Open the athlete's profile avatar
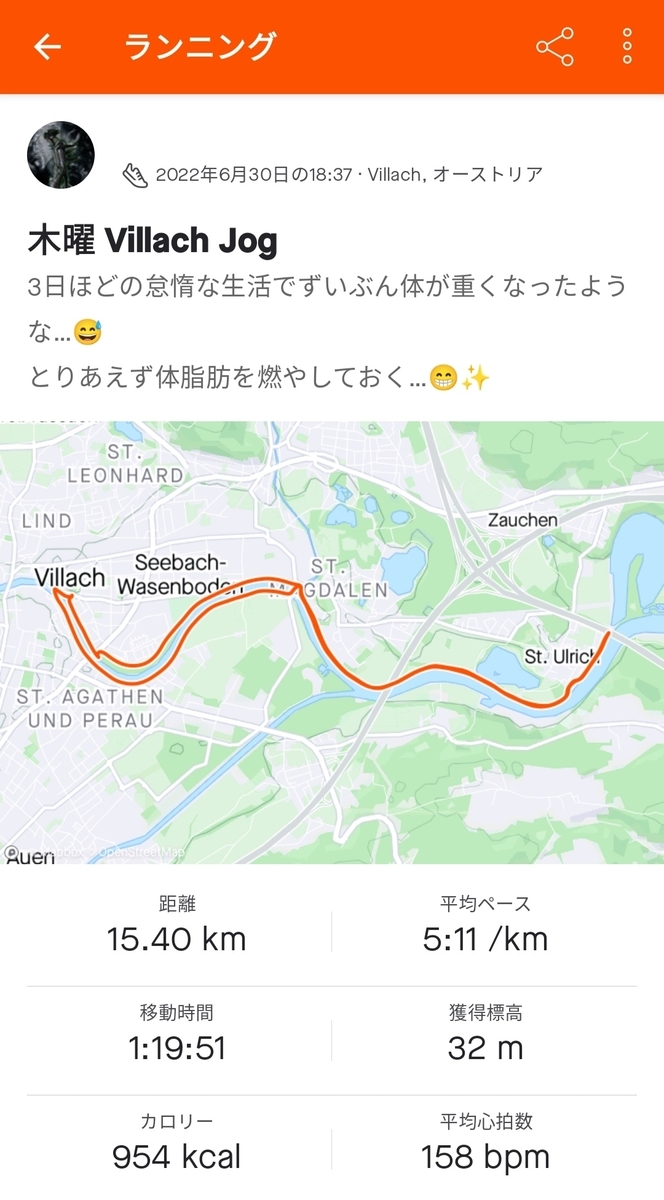Viewport: 664px width, 1200px height. tap(61, 156)
